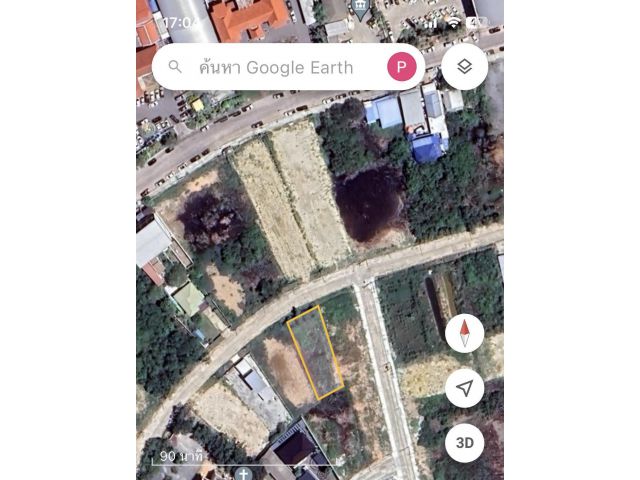Image resolution: width=640 pixels, height=480 pixels.
Task: Switch to 3D view
Action: point(464,442)
